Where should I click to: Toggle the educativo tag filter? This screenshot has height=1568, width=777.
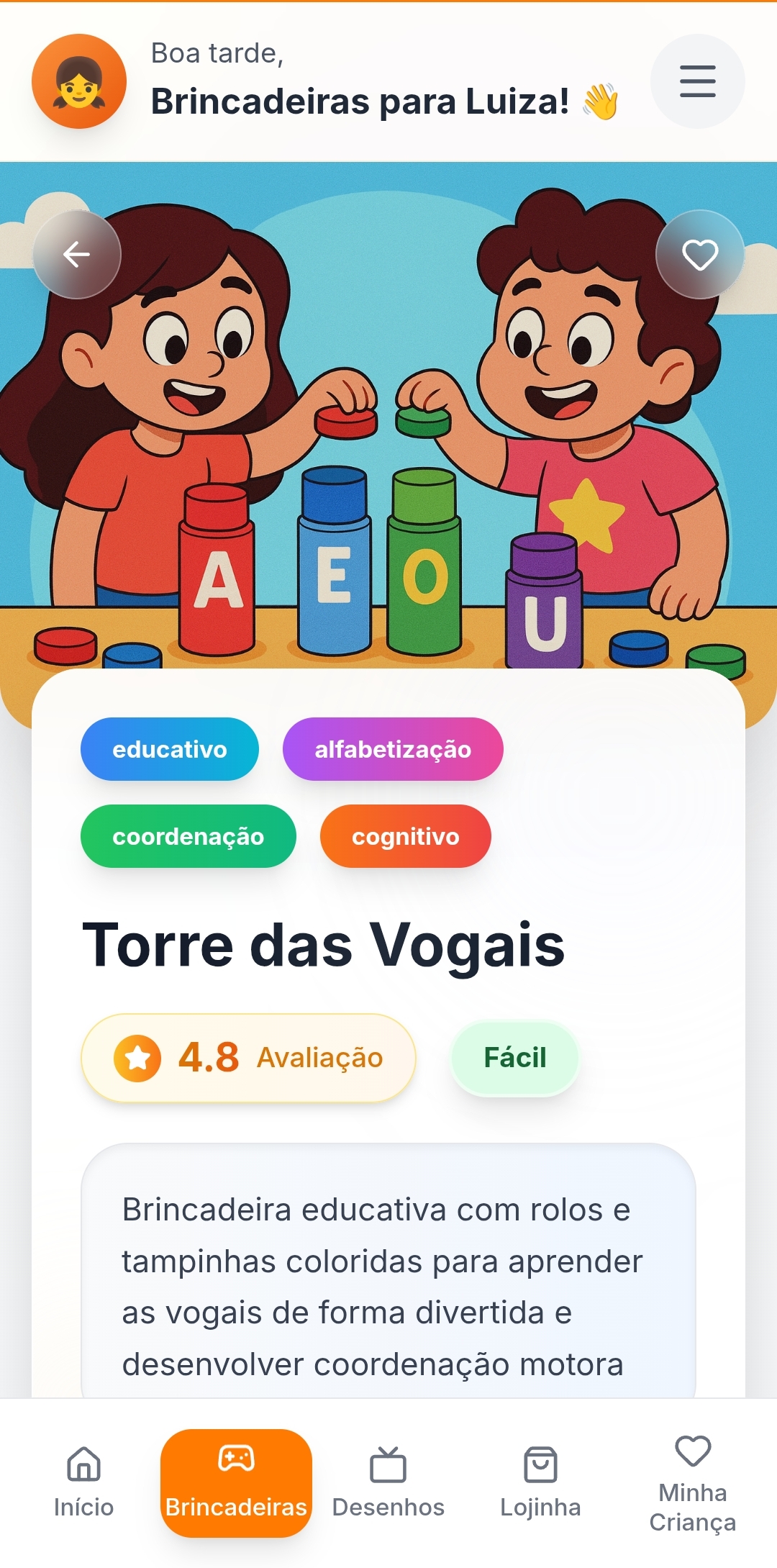[x=169, y=748]
